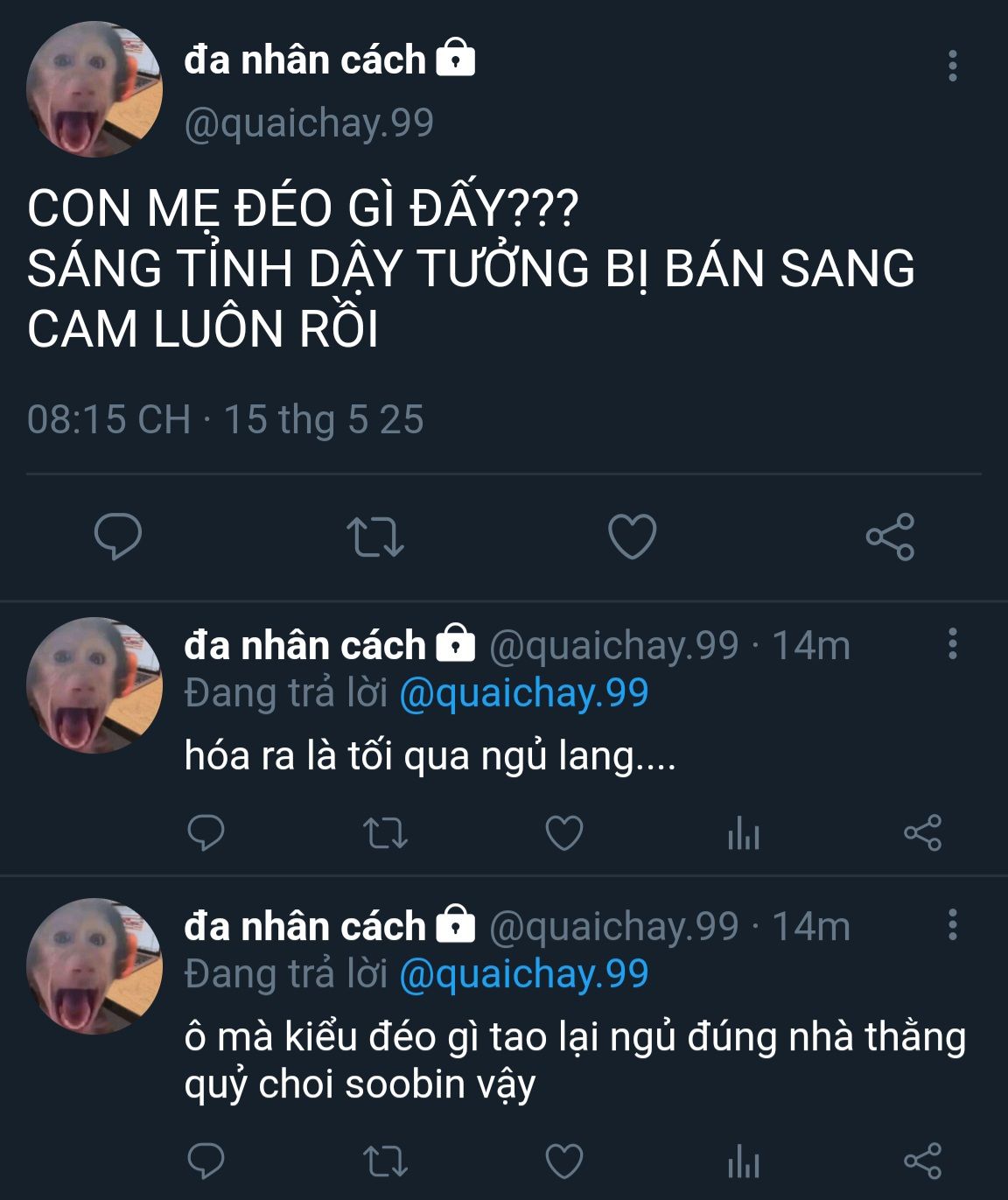1008x1200 pixels.
Task: Retweet the main tweet posted 08:15 CH
Action: coord(375,537)
